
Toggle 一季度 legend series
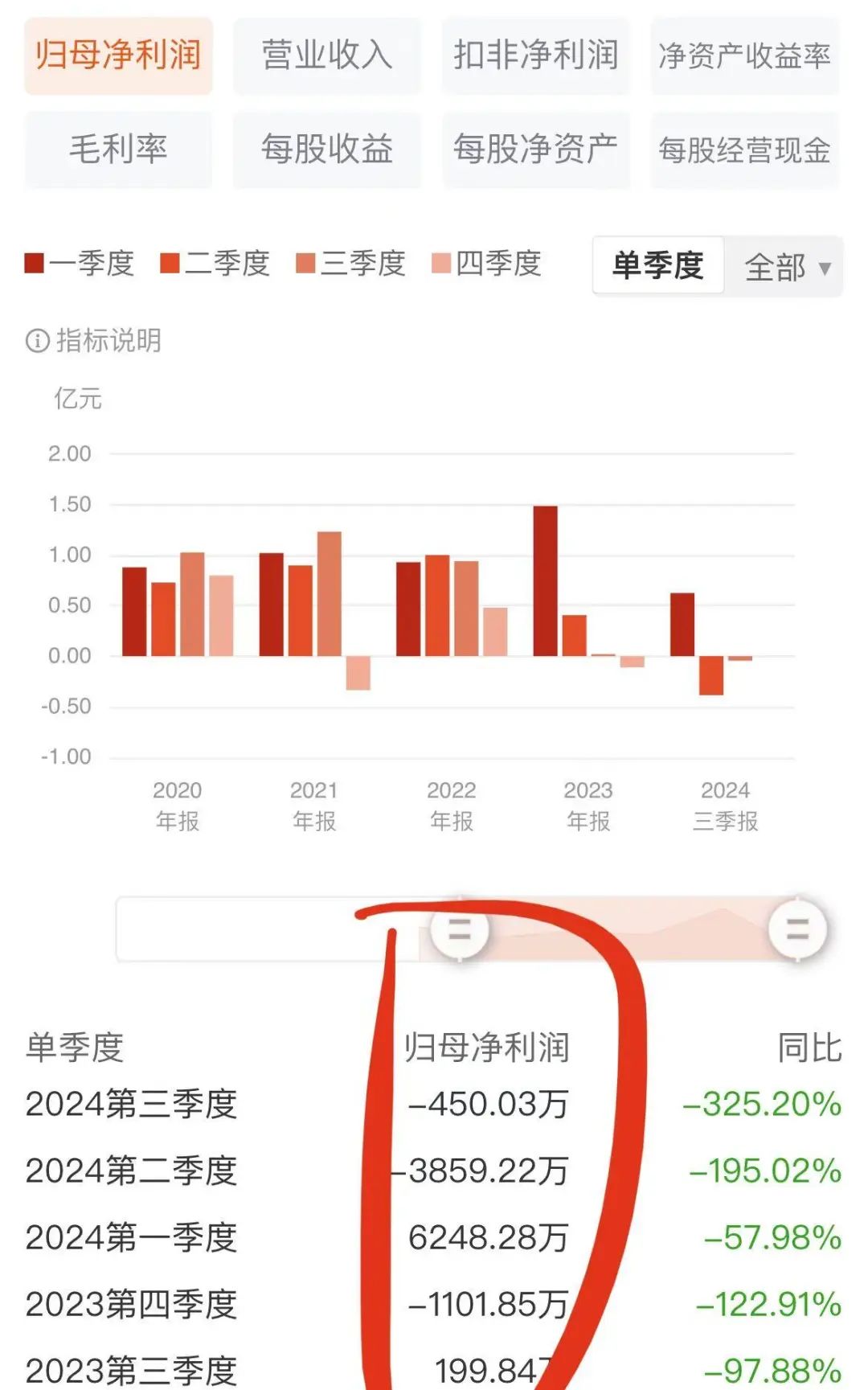[80, 264]
